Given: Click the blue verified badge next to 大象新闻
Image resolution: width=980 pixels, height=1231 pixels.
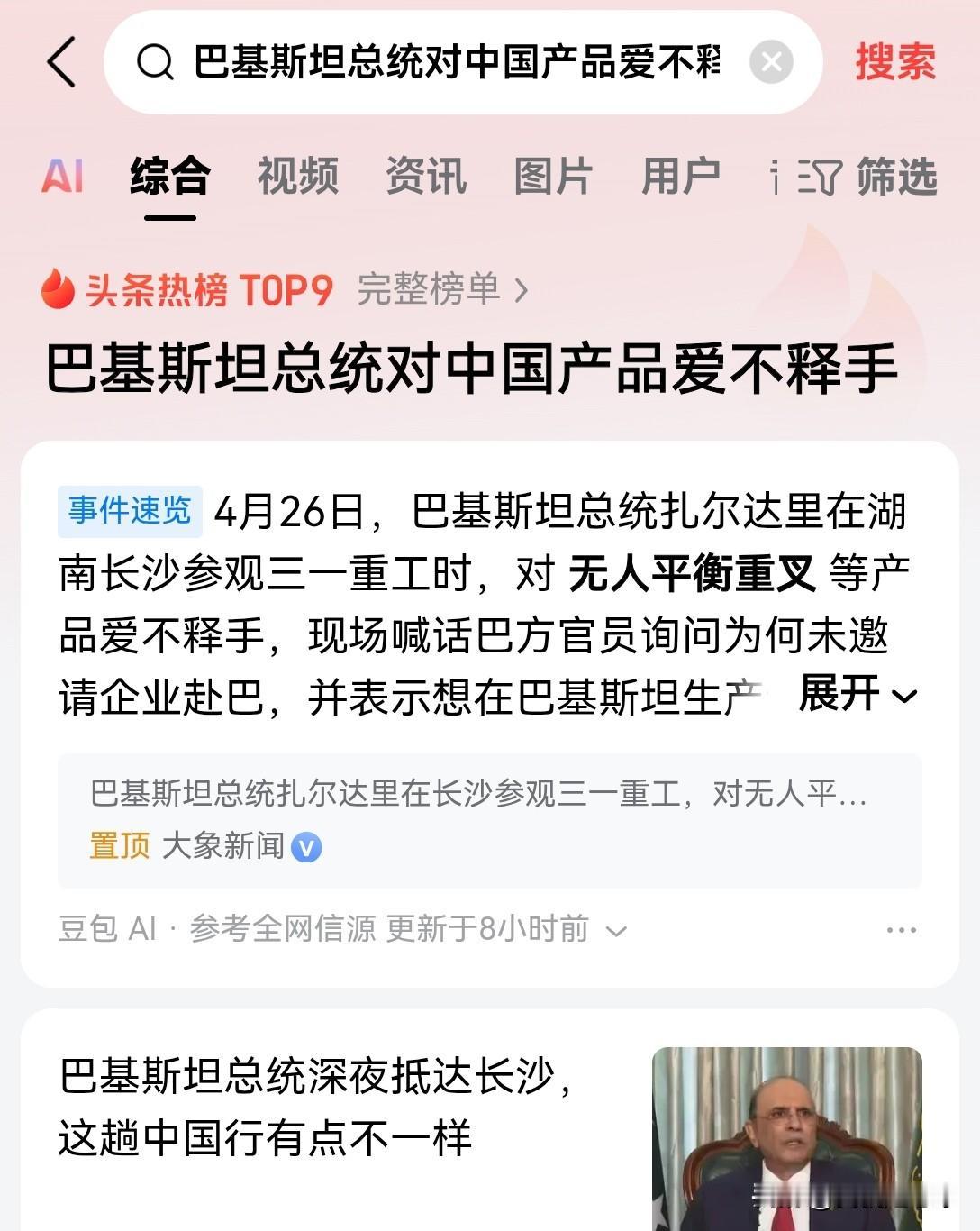Looking at the screenshot, I should coord(304,846).
